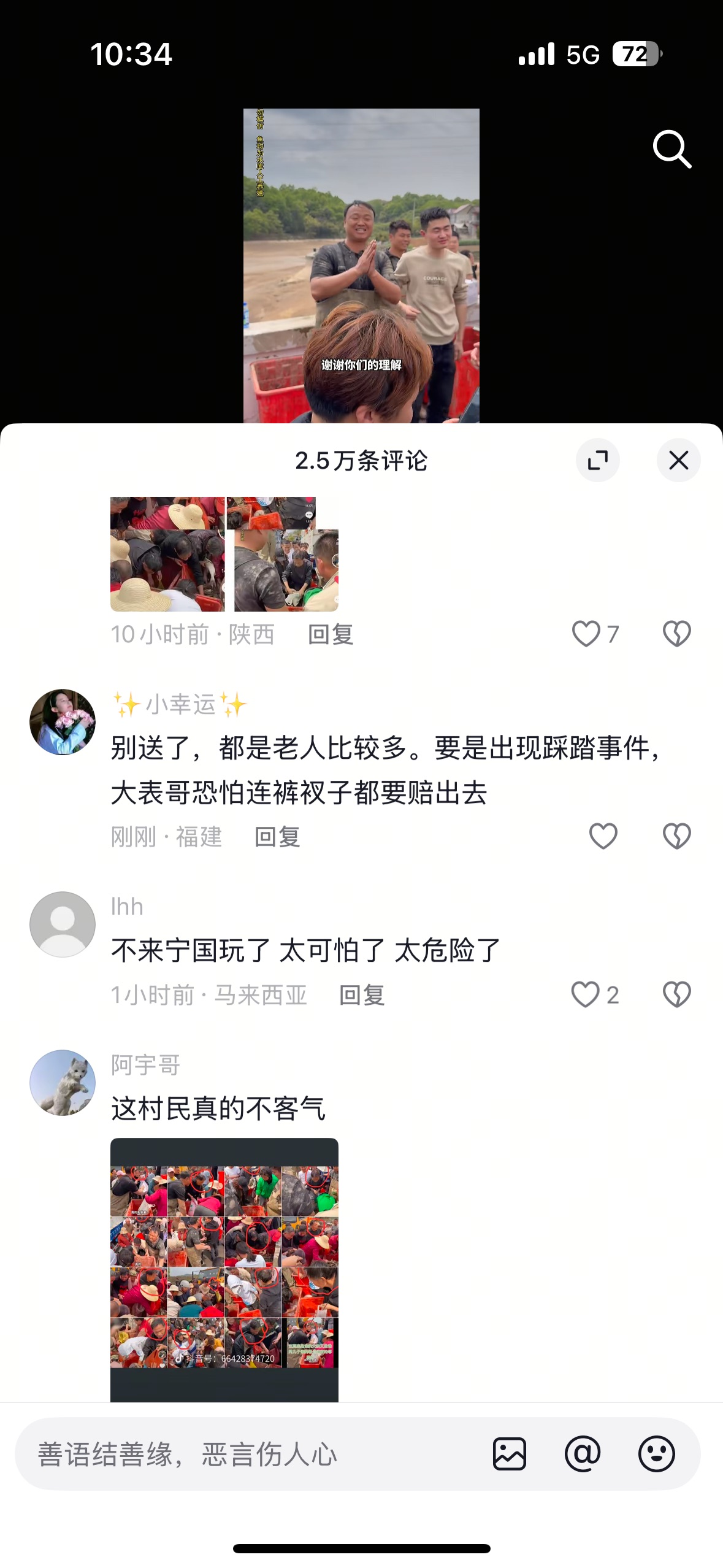Like lhh's comment
This screenshot has width=723, height=1568.
coord(586,994)
